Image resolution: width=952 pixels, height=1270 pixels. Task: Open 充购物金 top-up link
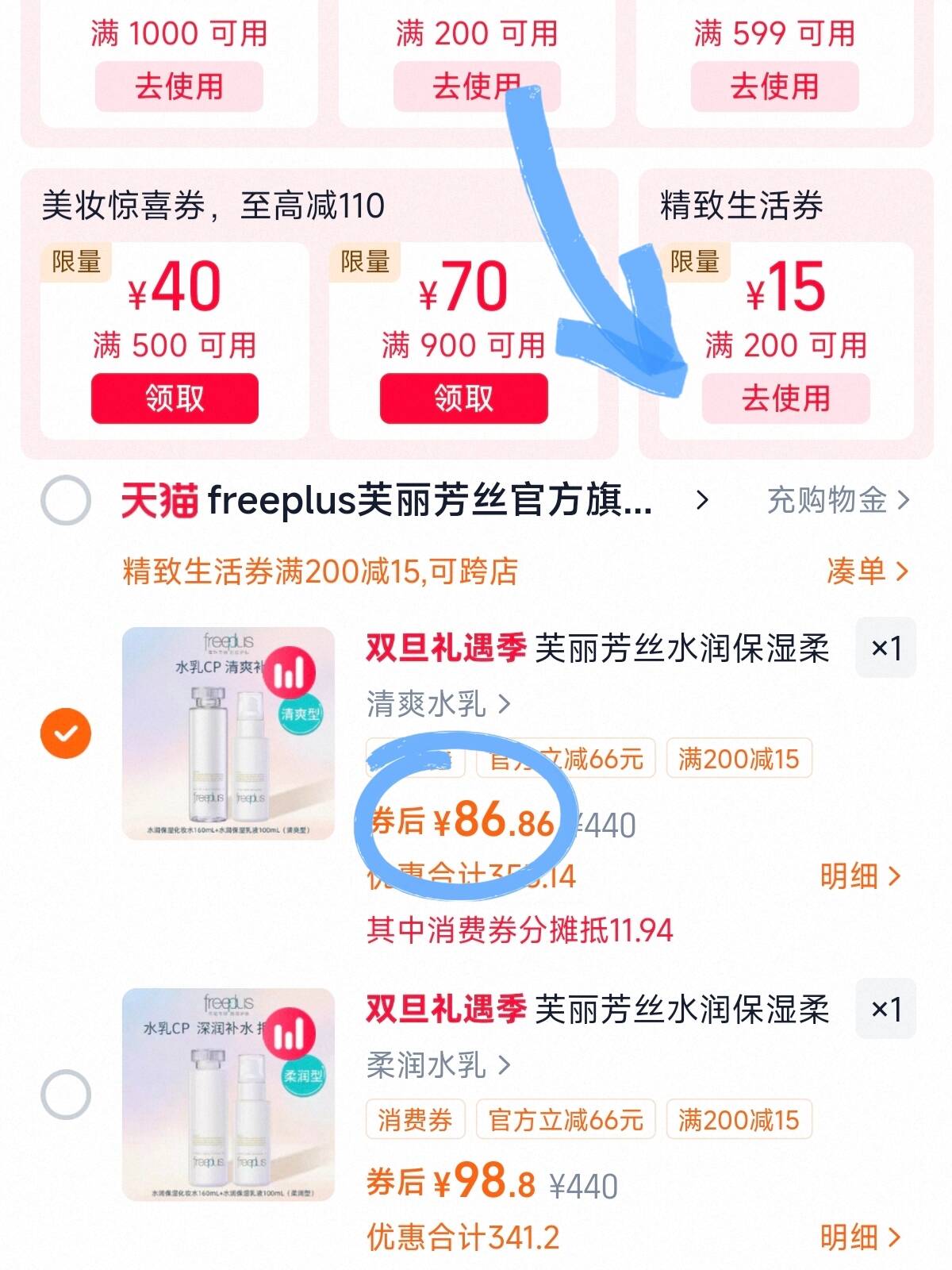point(836,500)
